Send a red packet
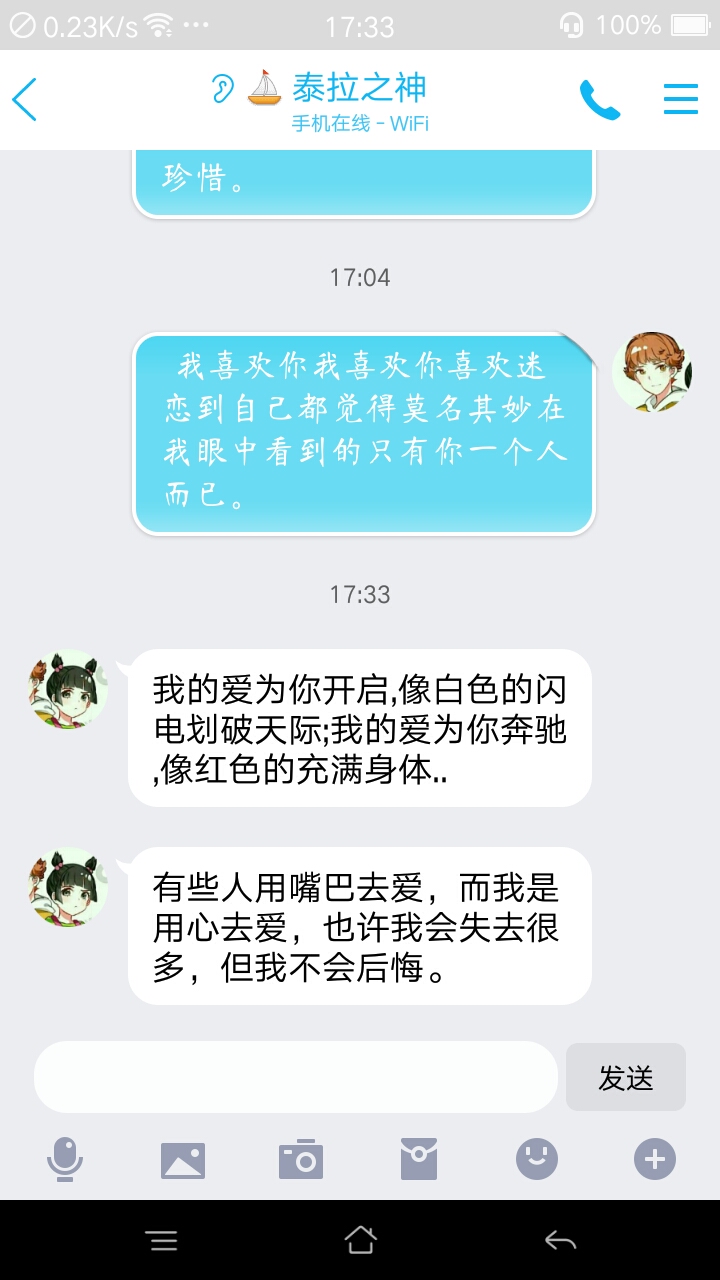Viewport: 720px width, 1280px height. pyautogui.click(x=419, y=1160)
